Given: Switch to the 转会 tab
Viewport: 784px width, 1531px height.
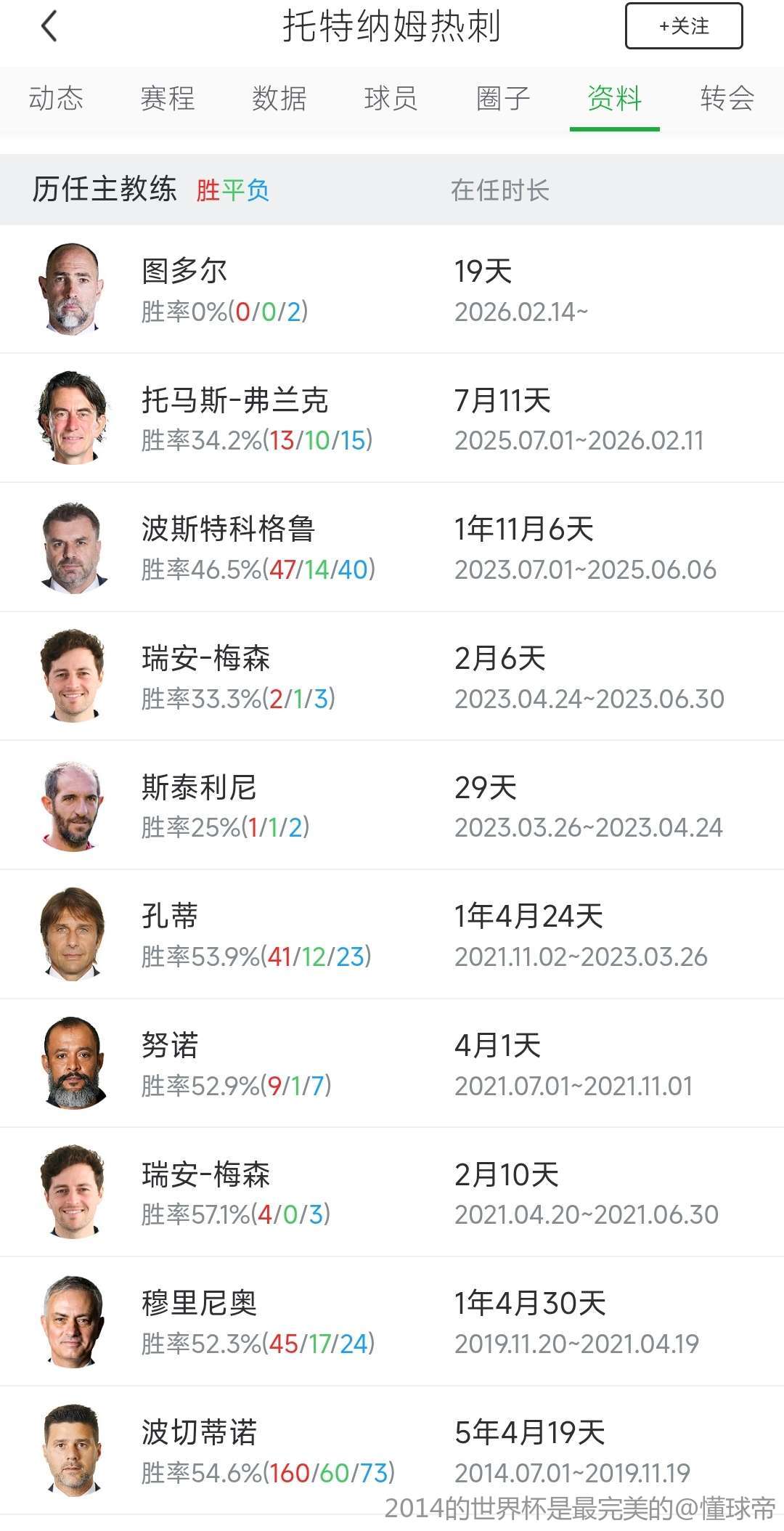Looking at the screenshot, I should click(727, 98).
